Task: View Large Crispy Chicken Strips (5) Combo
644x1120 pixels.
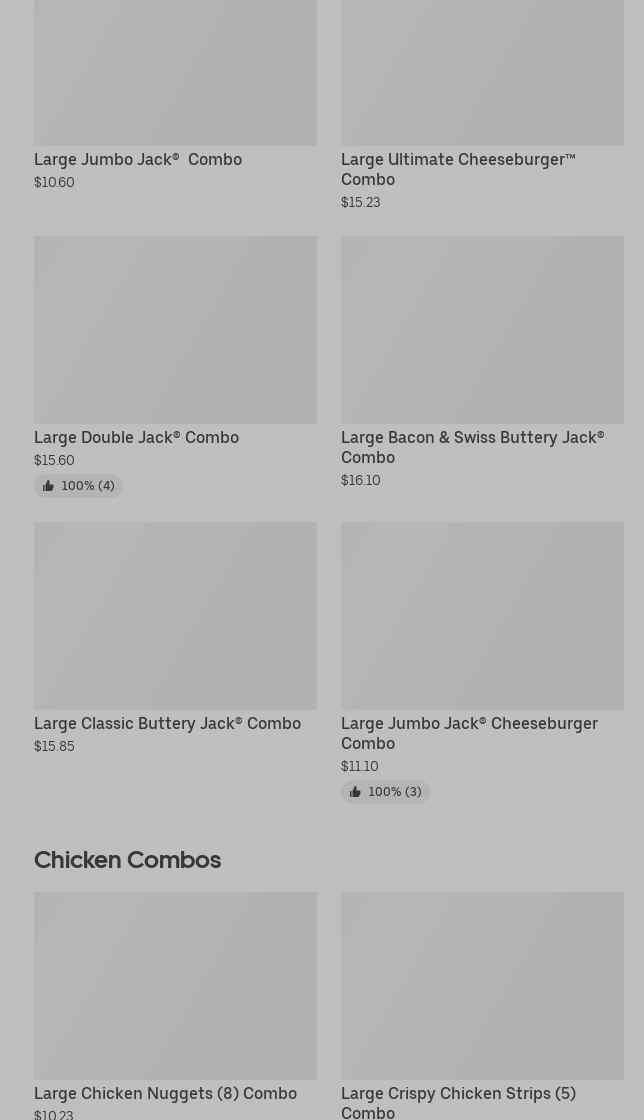Action: [482, 986]
